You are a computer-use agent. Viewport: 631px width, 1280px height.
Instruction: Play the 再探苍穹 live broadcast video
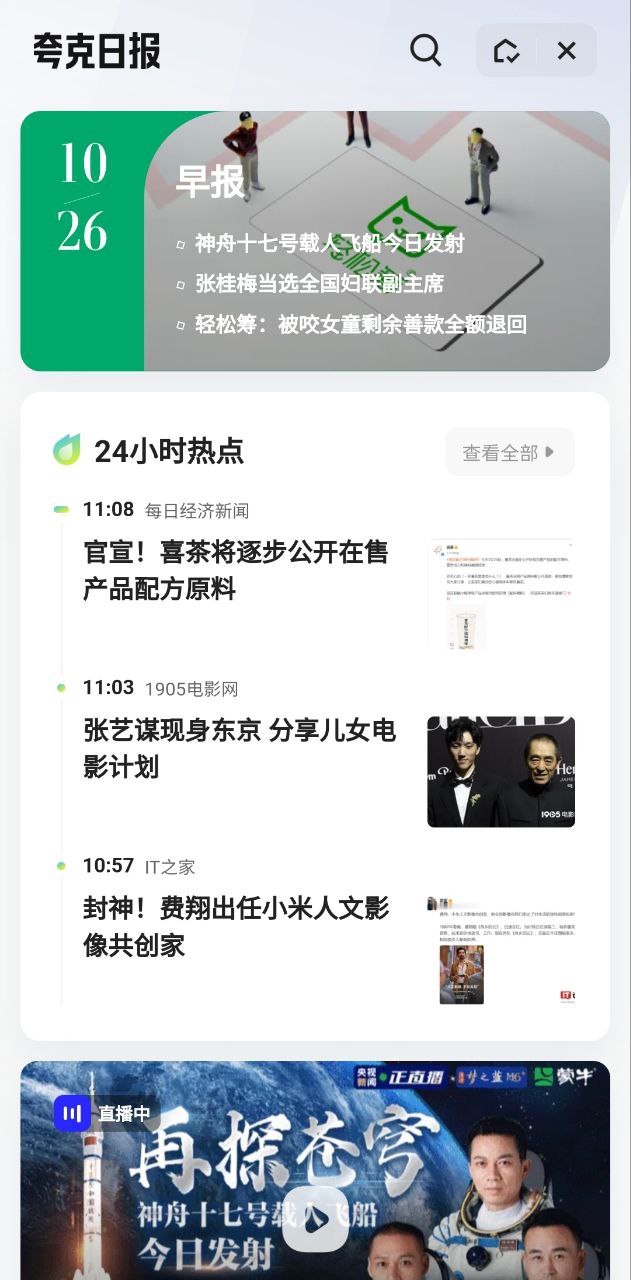point(315,1219)
